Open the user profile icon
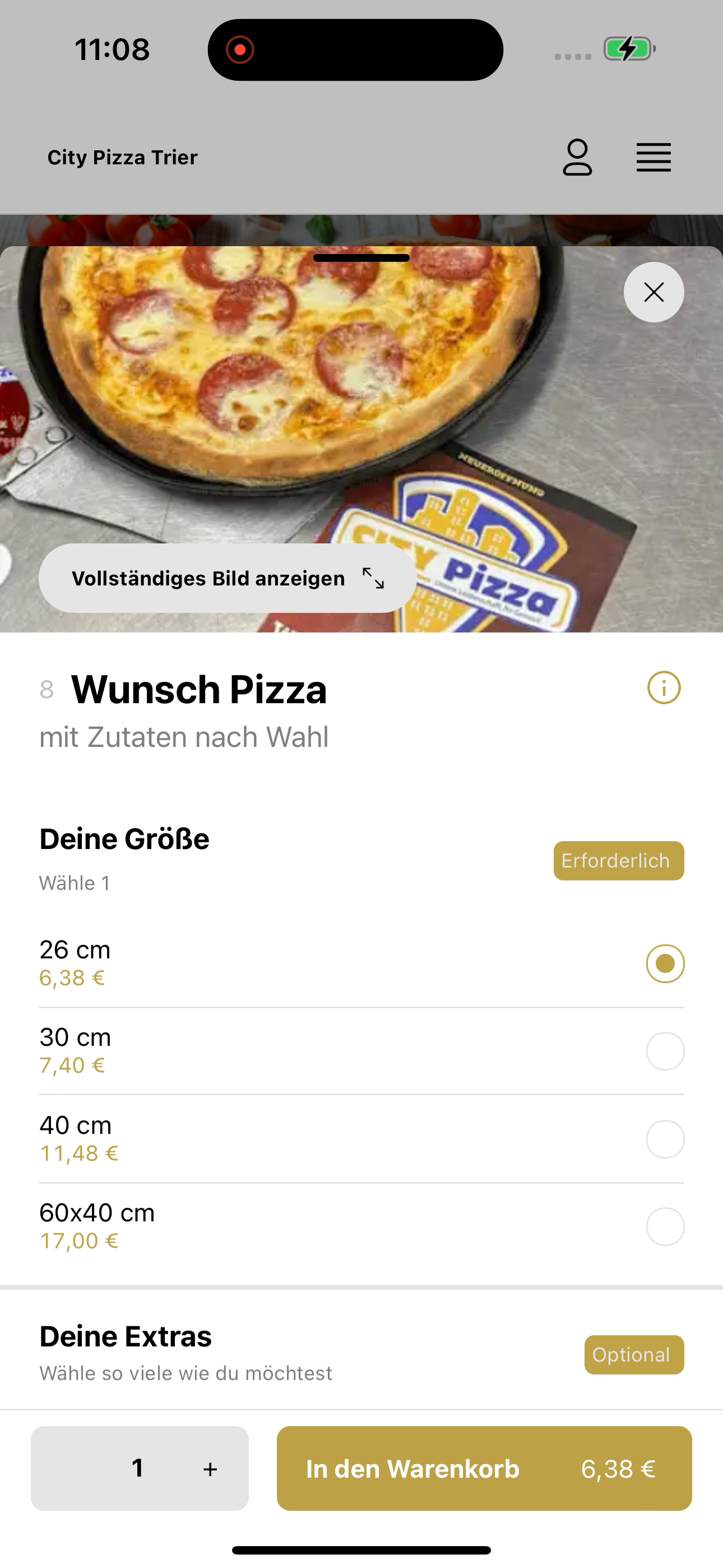 pyautogui.click(x=577, y=157)
